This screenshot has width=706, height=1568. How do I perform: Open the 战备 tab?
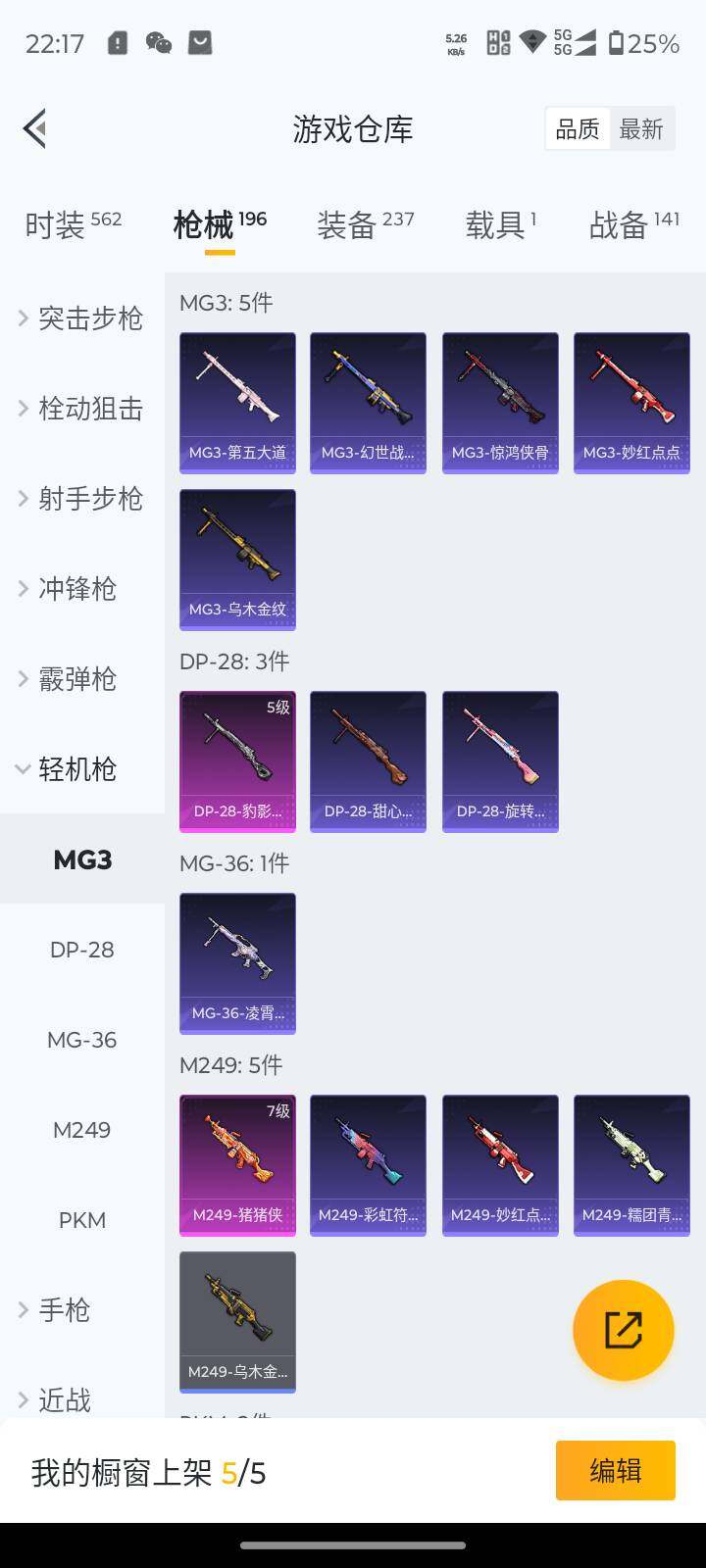(x=633, y=224)
